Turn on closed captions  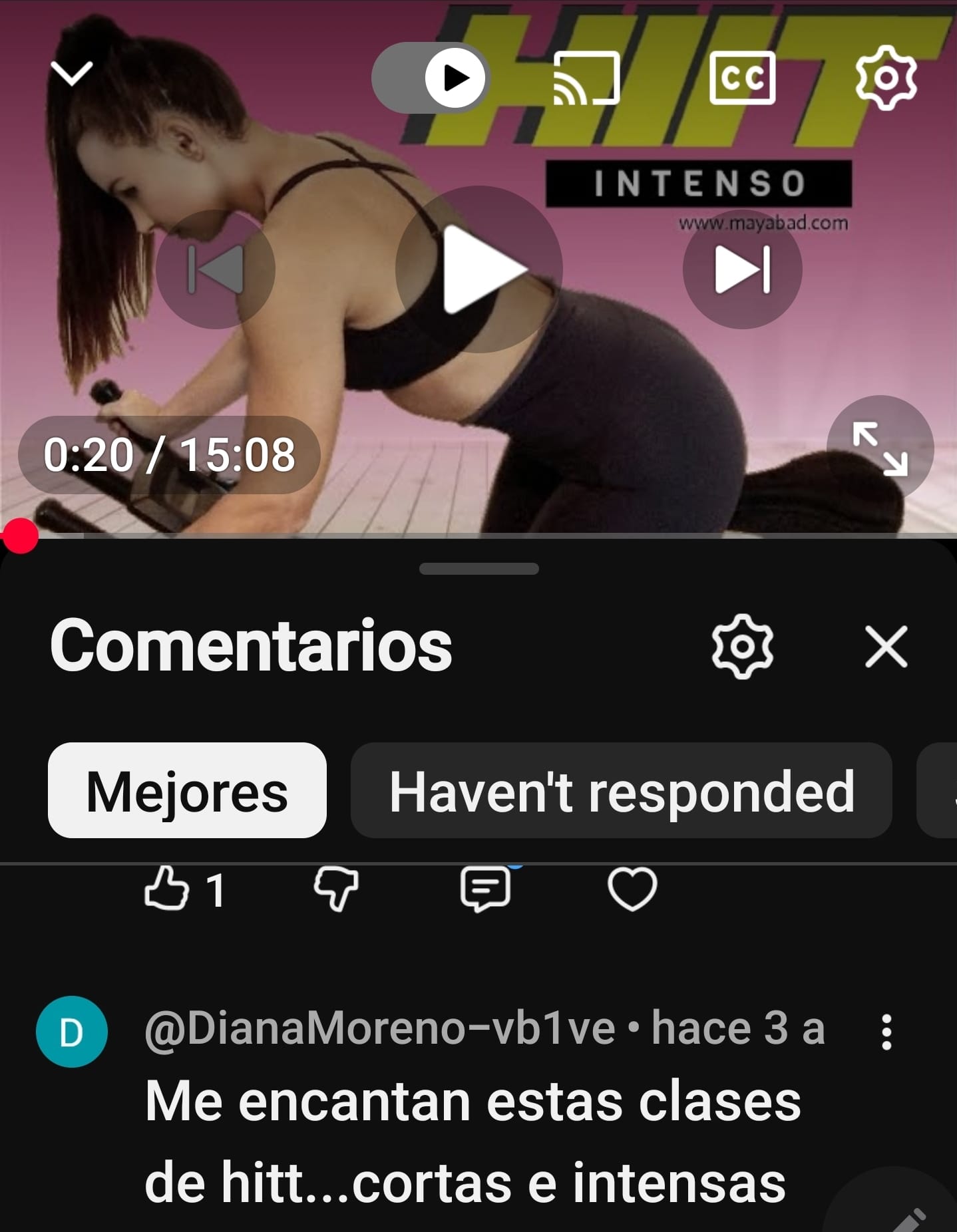pos(742,78)
